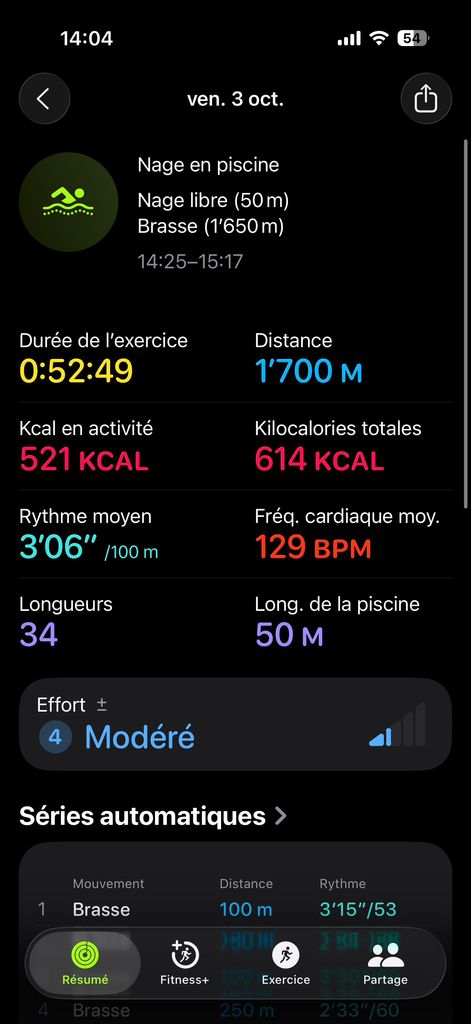Switch to the Exercice tab

tap(285, 963)
